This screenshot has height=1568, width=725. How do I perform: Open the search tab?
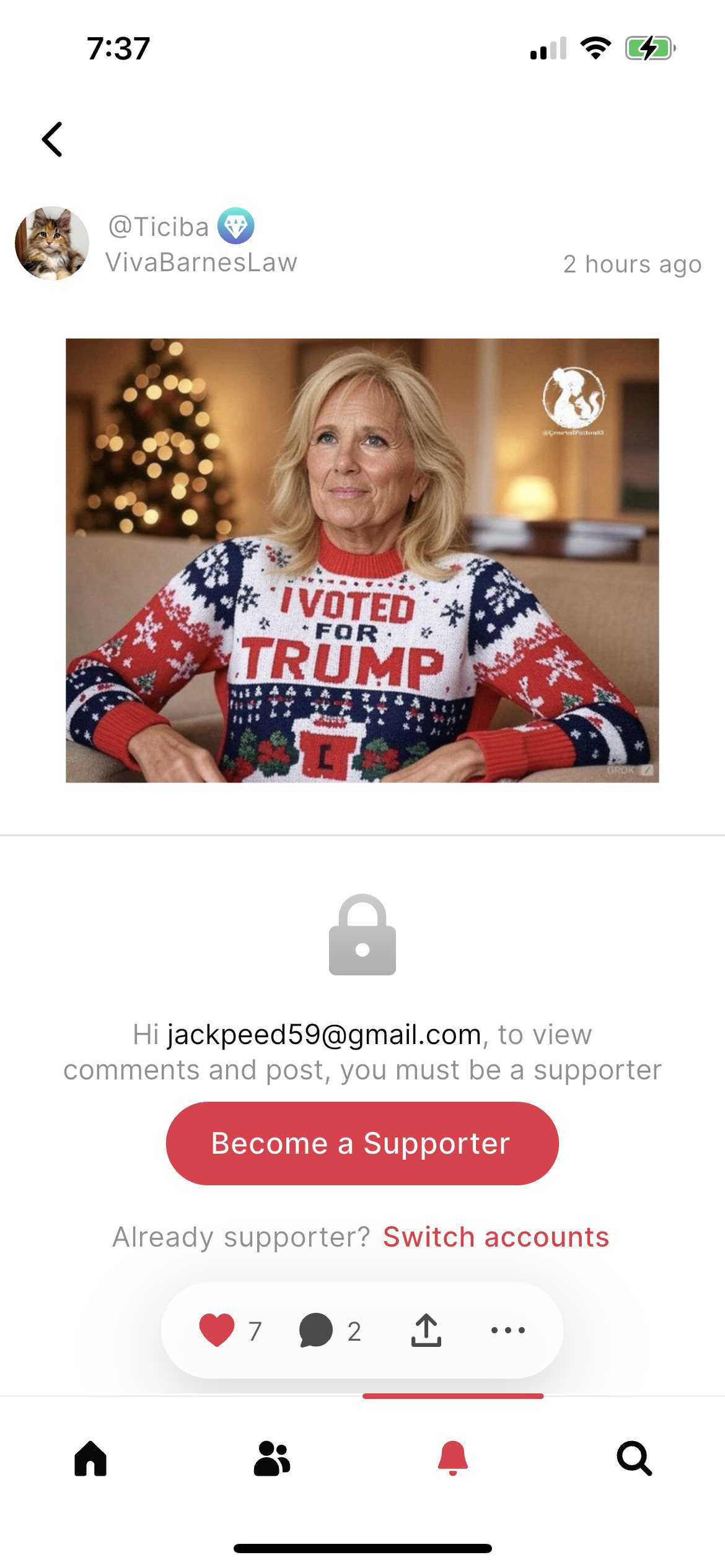click(x=635, y=1458)
